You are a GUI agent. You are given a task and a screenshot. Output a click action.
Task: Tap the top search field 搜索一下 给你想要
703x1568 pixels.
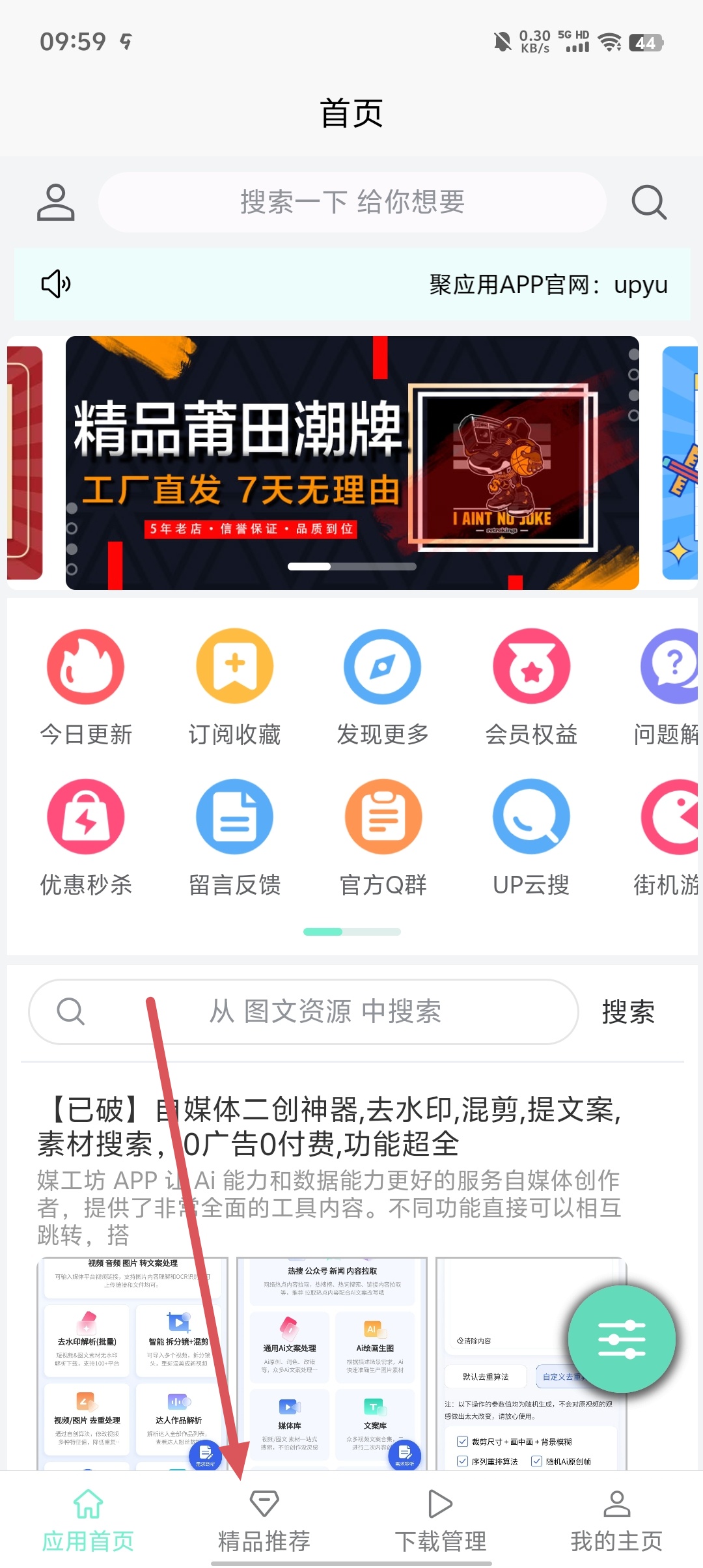point(352,203)
